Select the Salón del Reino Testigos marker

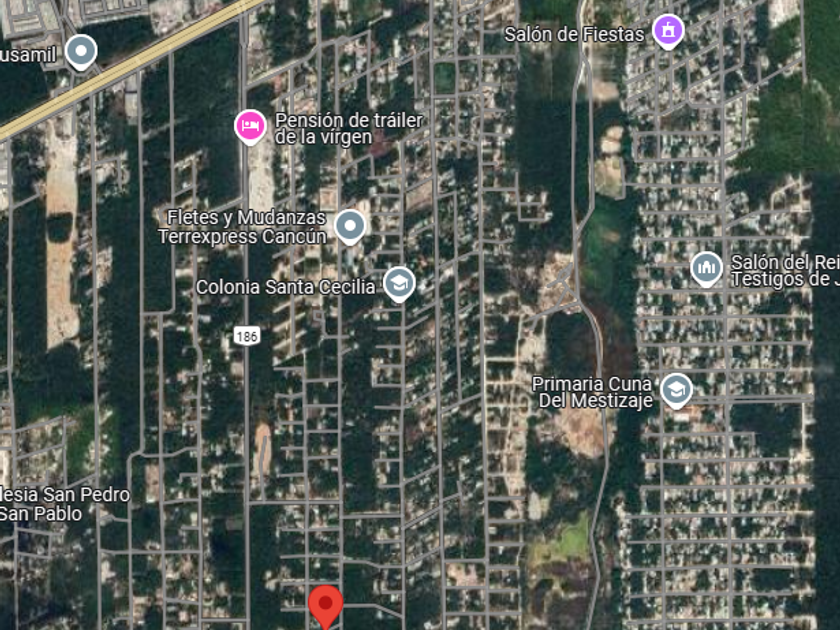706,268
